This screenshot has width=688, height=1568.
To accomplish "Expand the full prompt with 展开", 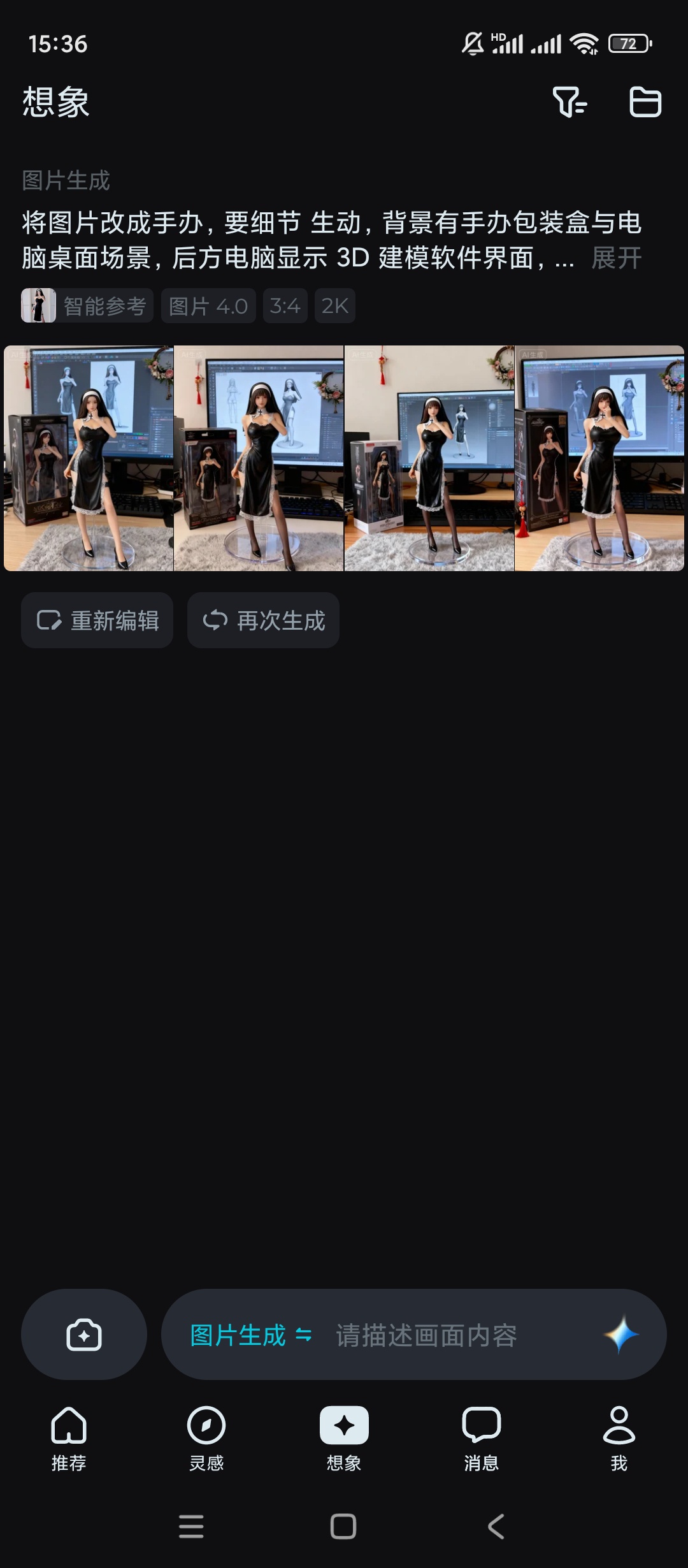I will tap(616, 258).
